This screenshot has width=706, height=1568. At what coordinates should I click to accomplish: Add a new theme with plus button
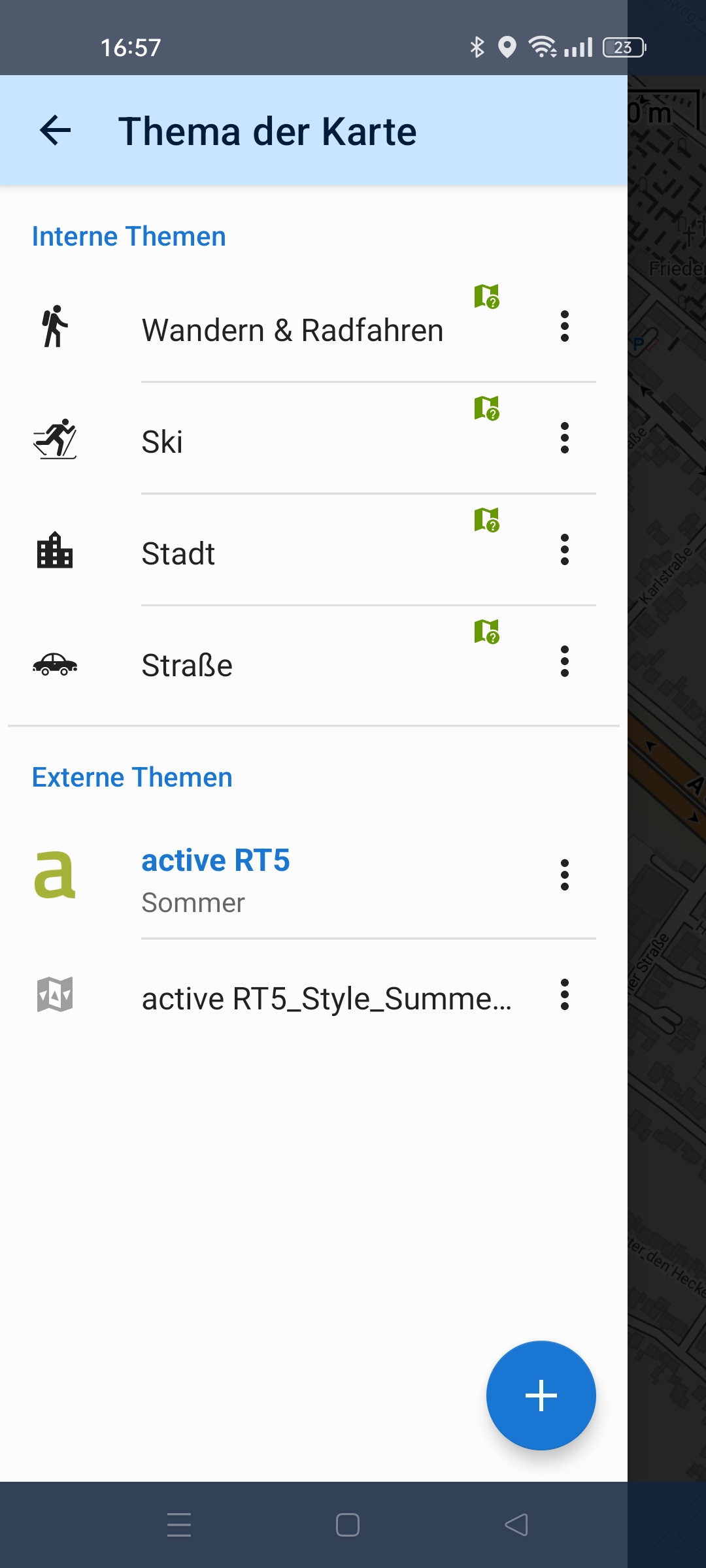541,1396
